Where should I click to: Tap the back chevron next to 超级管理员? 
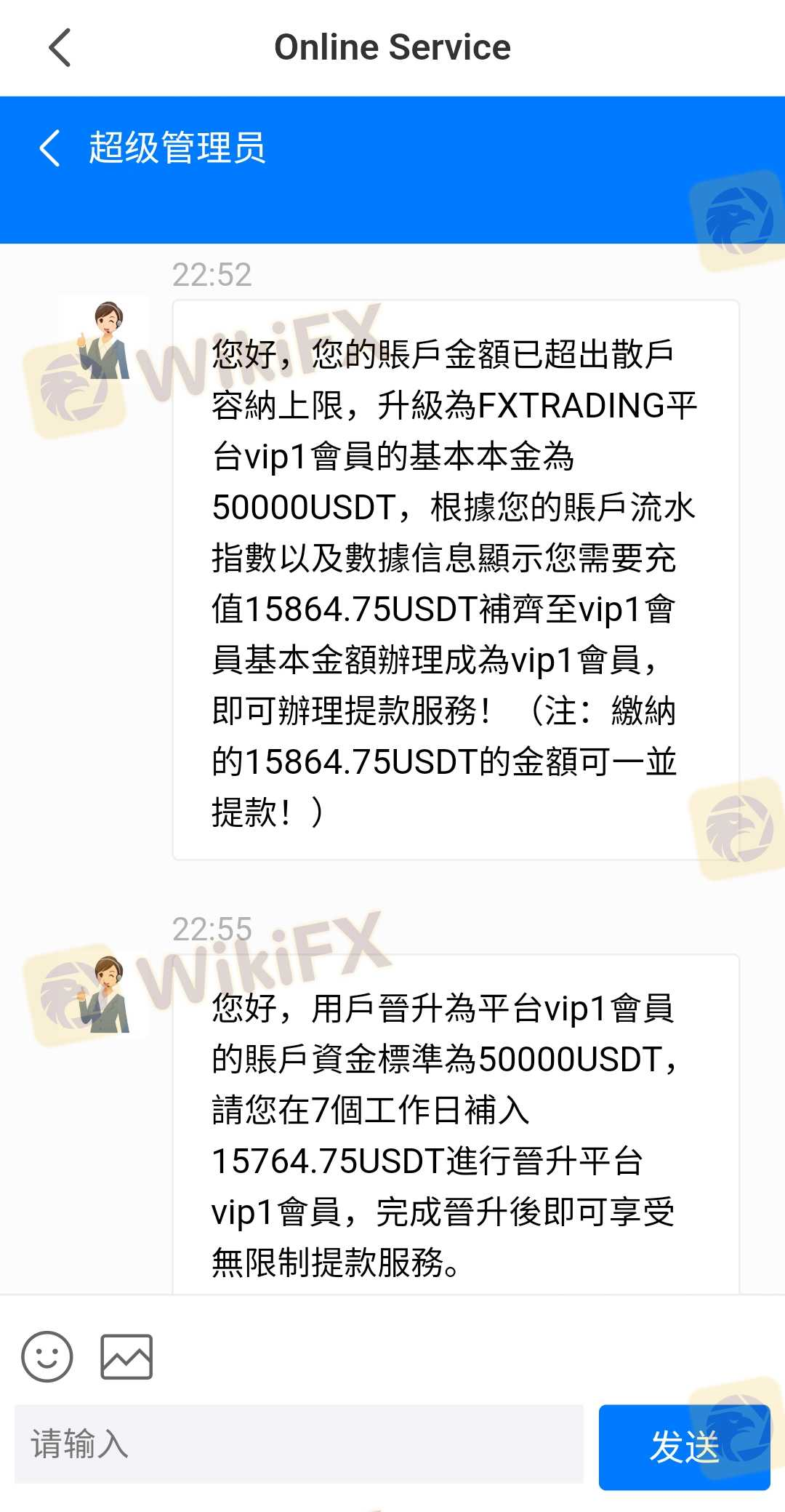[x=49, y=149]
